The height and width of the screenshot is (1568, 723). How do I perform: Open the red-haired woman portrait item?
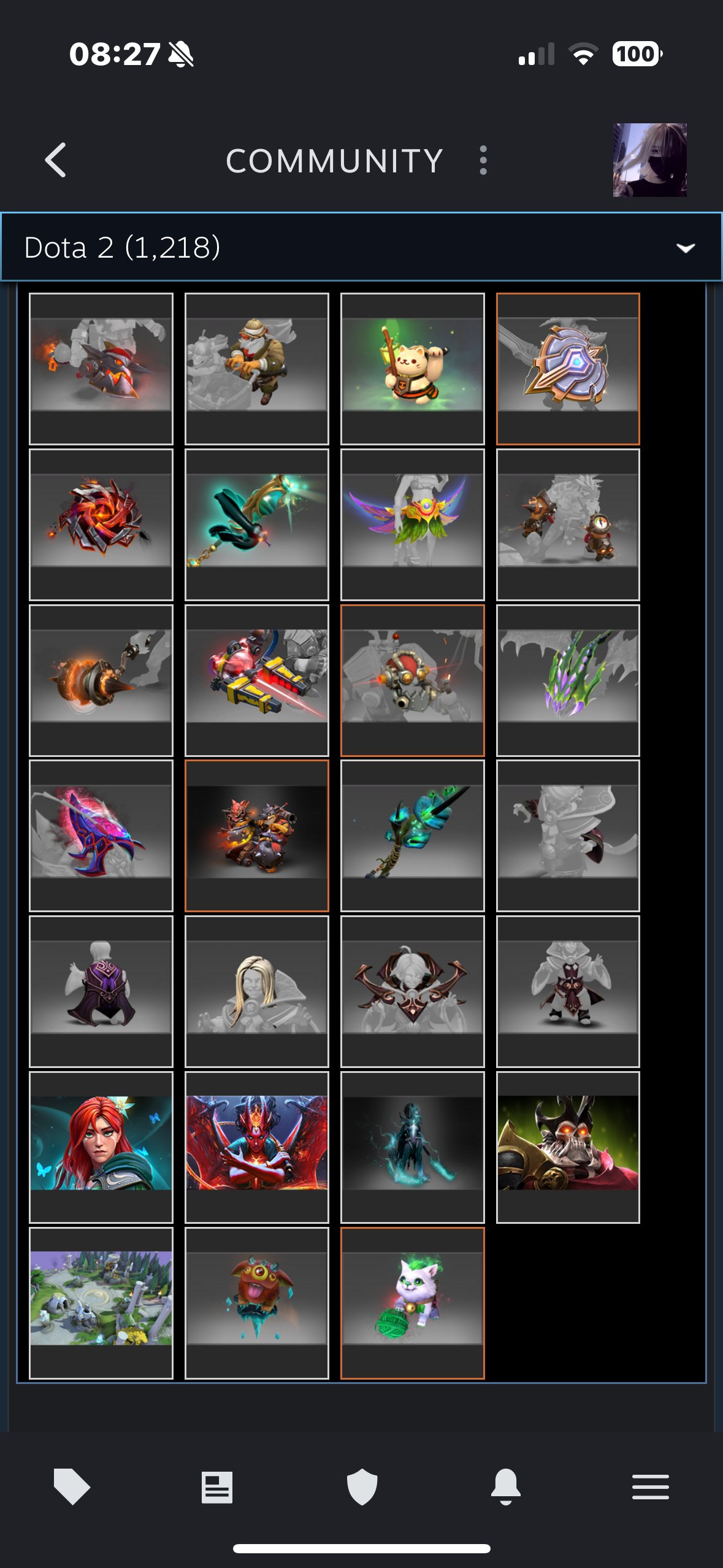[x=101, y=1147]
